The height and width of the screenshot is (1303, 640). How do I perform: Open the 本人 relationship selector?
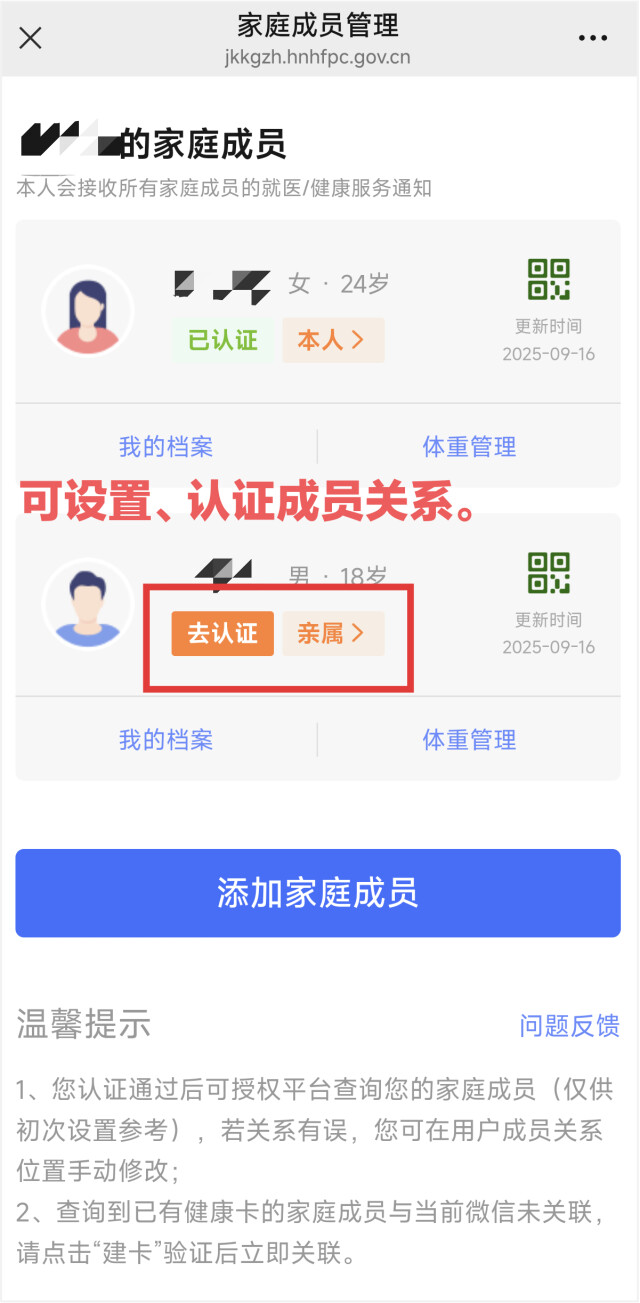(x=332, y=341)
